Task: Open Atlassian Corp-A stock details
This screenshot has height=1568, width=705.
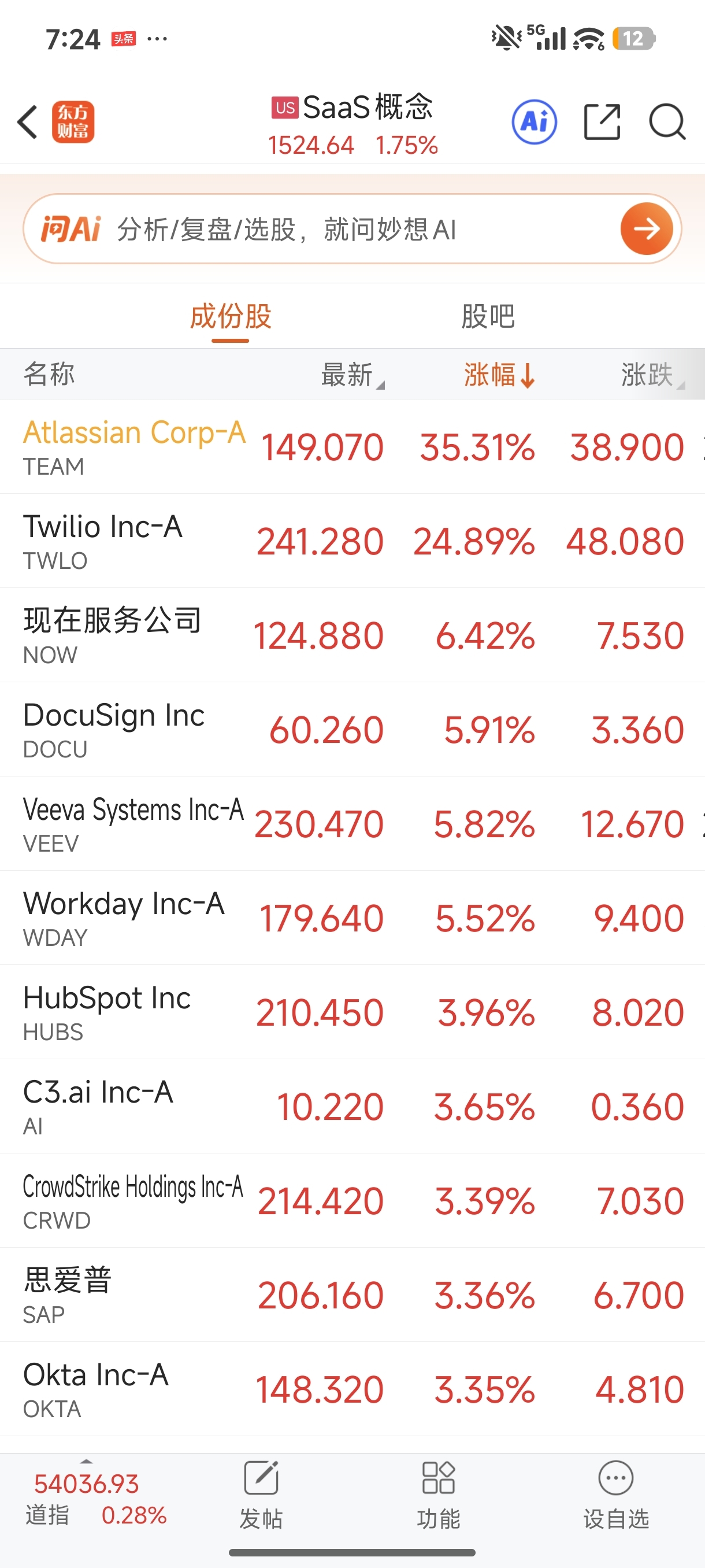Action: [x=352, y=447]
